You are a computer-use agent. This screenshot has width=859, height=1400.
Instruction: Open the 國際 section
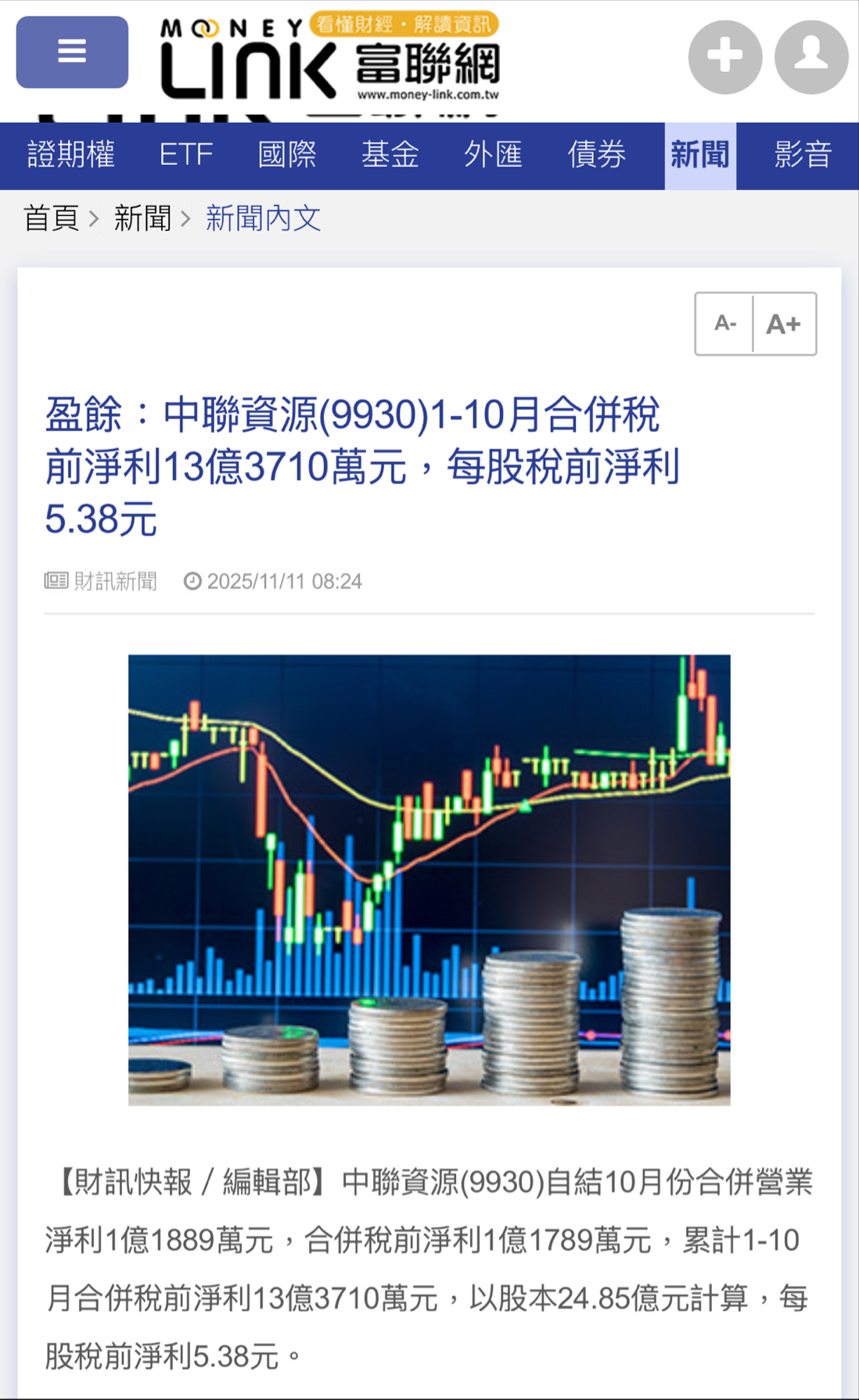287,155
